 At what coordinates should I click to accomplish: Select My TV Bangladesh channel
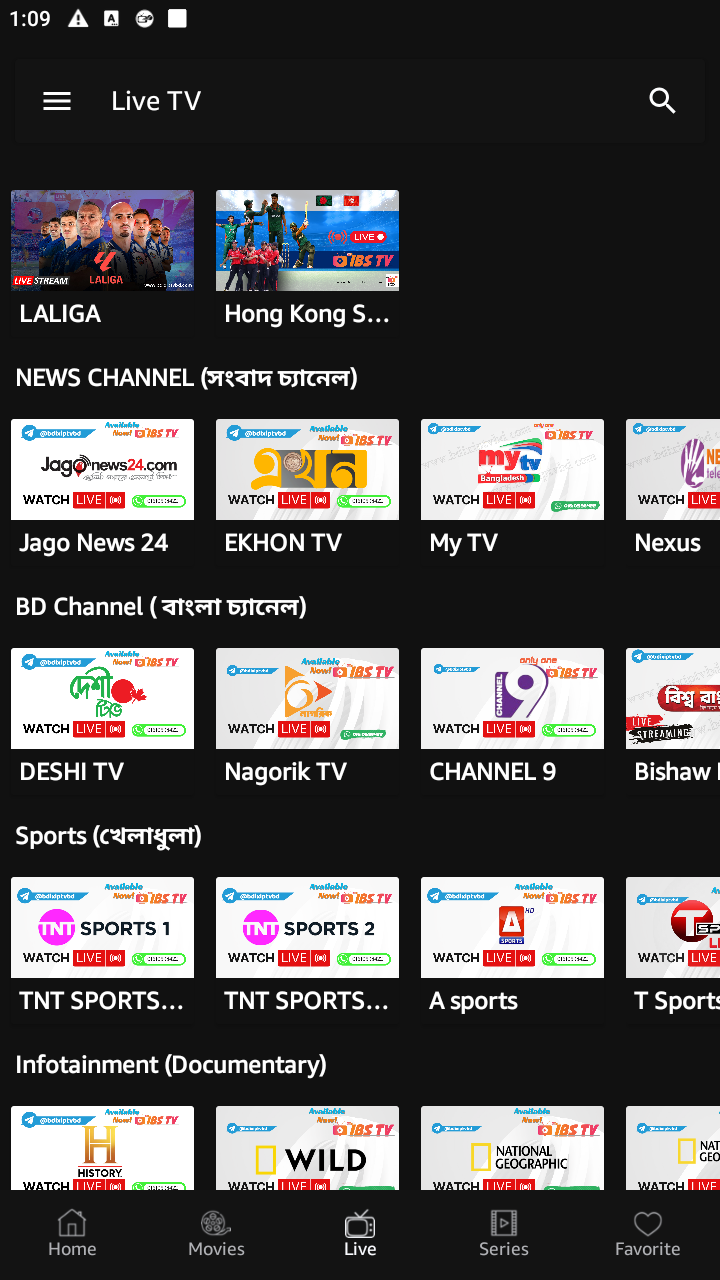click(x=511, y=469)
